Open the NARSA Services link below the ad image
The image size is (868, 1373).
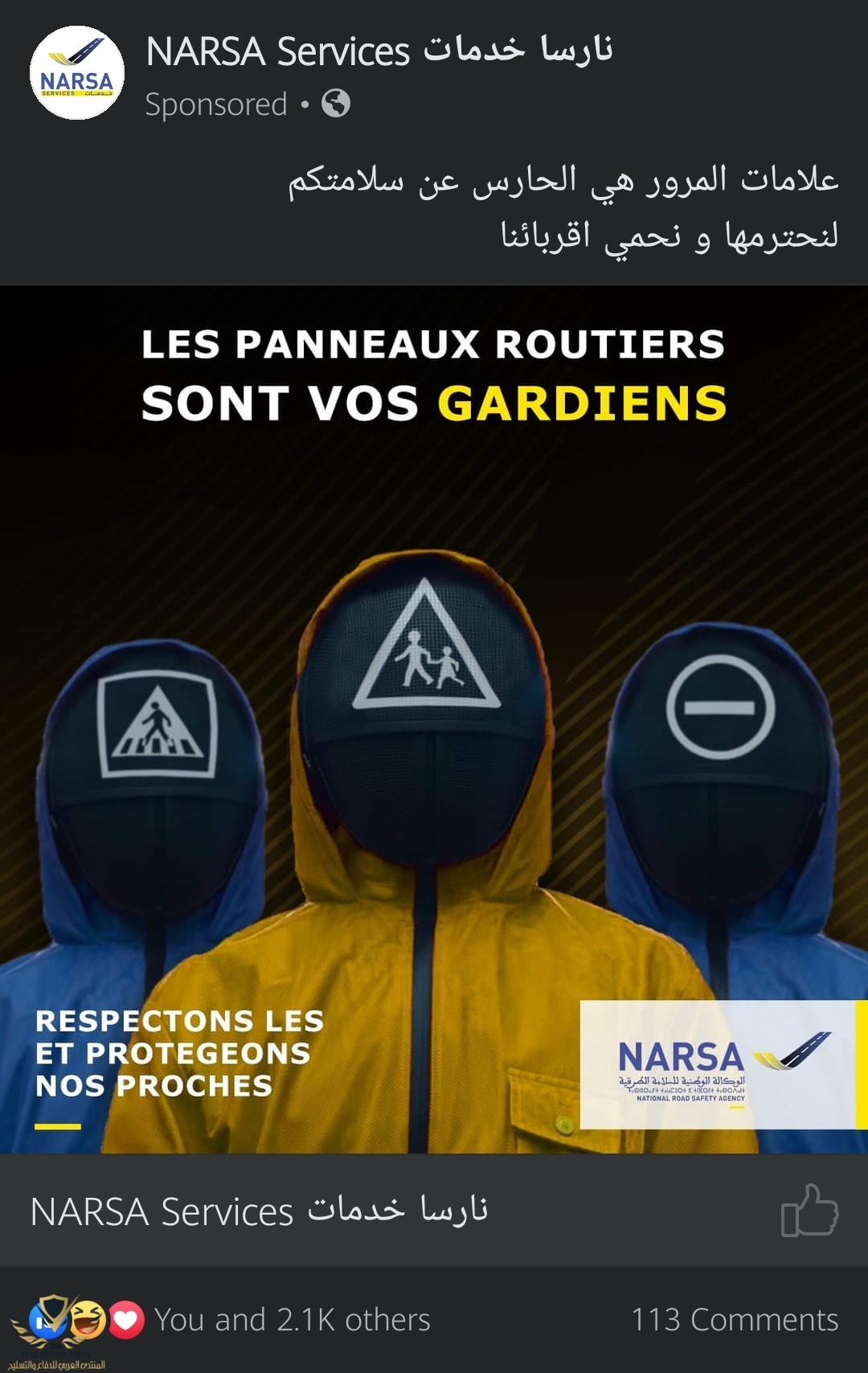coord(259,1211)
